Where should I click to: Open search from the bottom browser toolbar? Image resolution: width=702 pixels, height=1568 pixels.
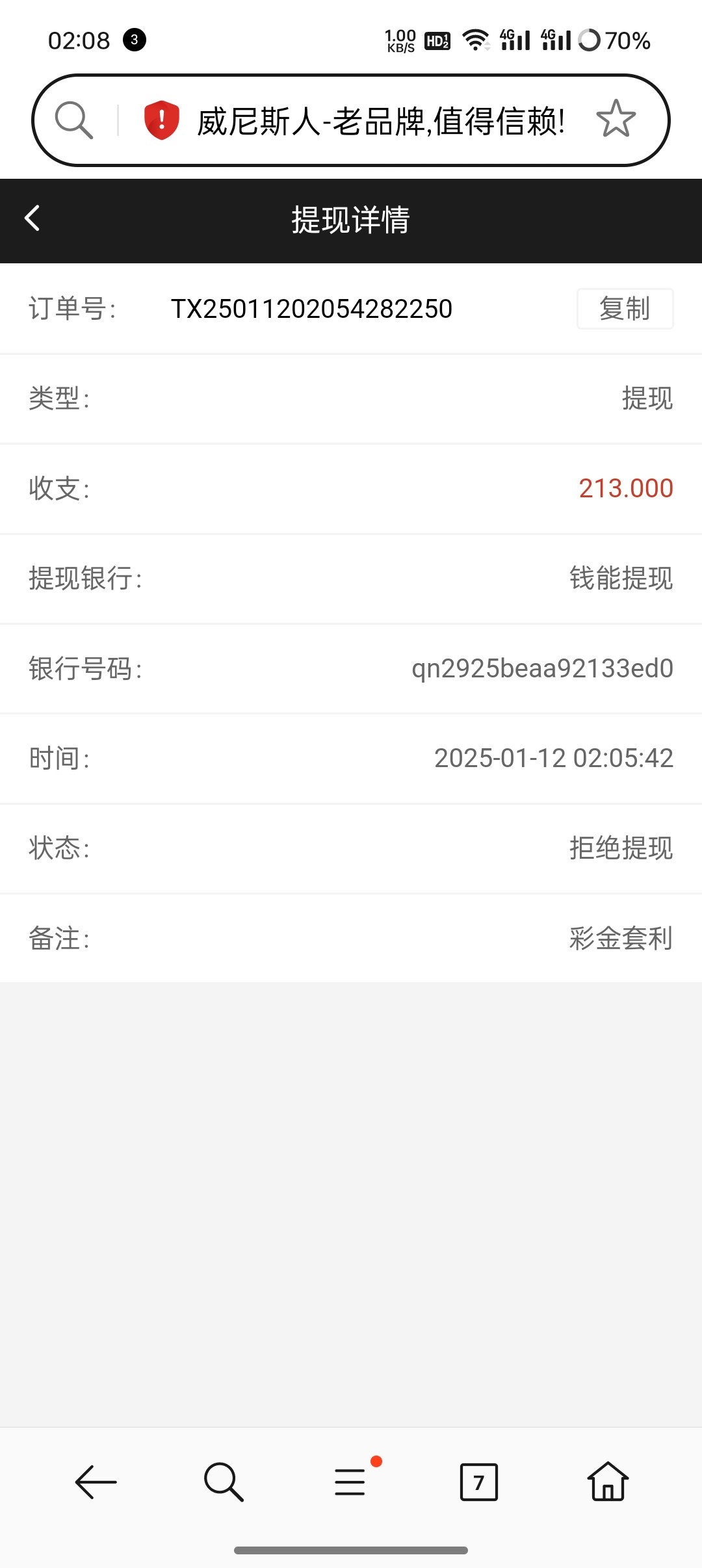224,1482
